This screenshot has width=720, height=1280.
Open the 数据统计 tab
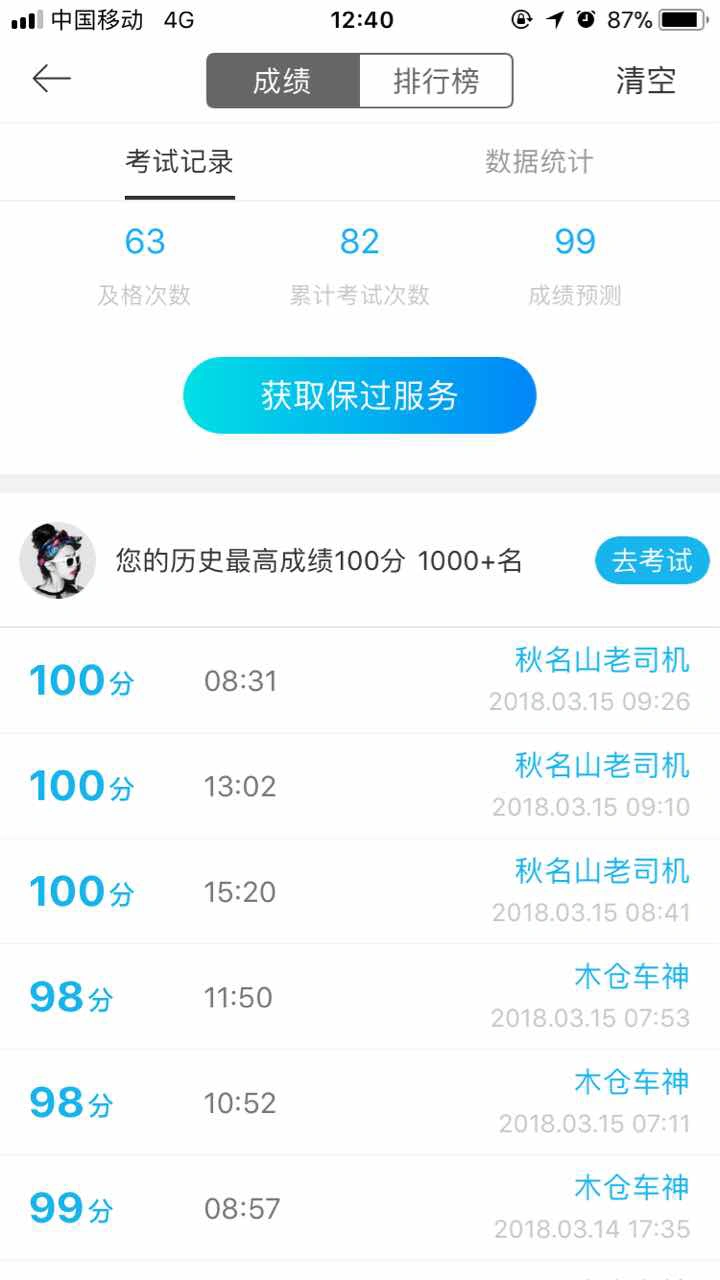539,162
